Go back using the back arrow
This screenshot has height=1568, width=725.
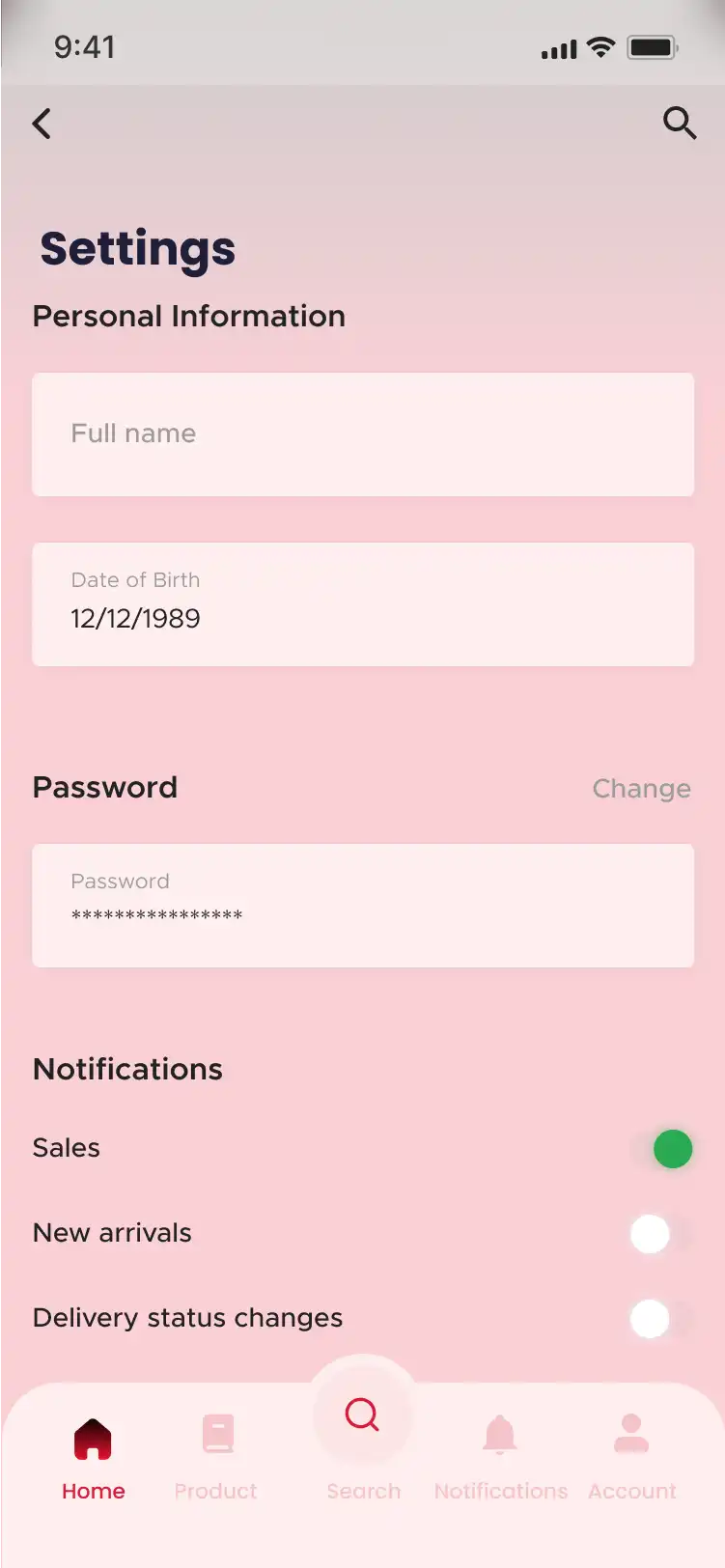pos(42,124)
